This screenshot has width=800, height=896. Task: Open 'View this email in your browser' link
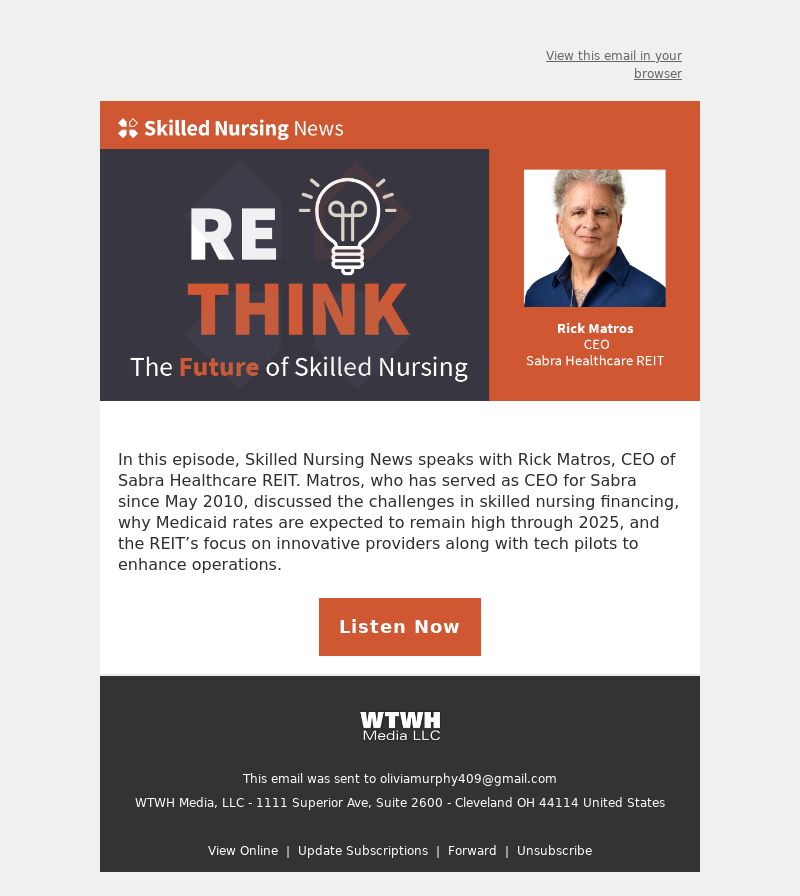(614, 64)
